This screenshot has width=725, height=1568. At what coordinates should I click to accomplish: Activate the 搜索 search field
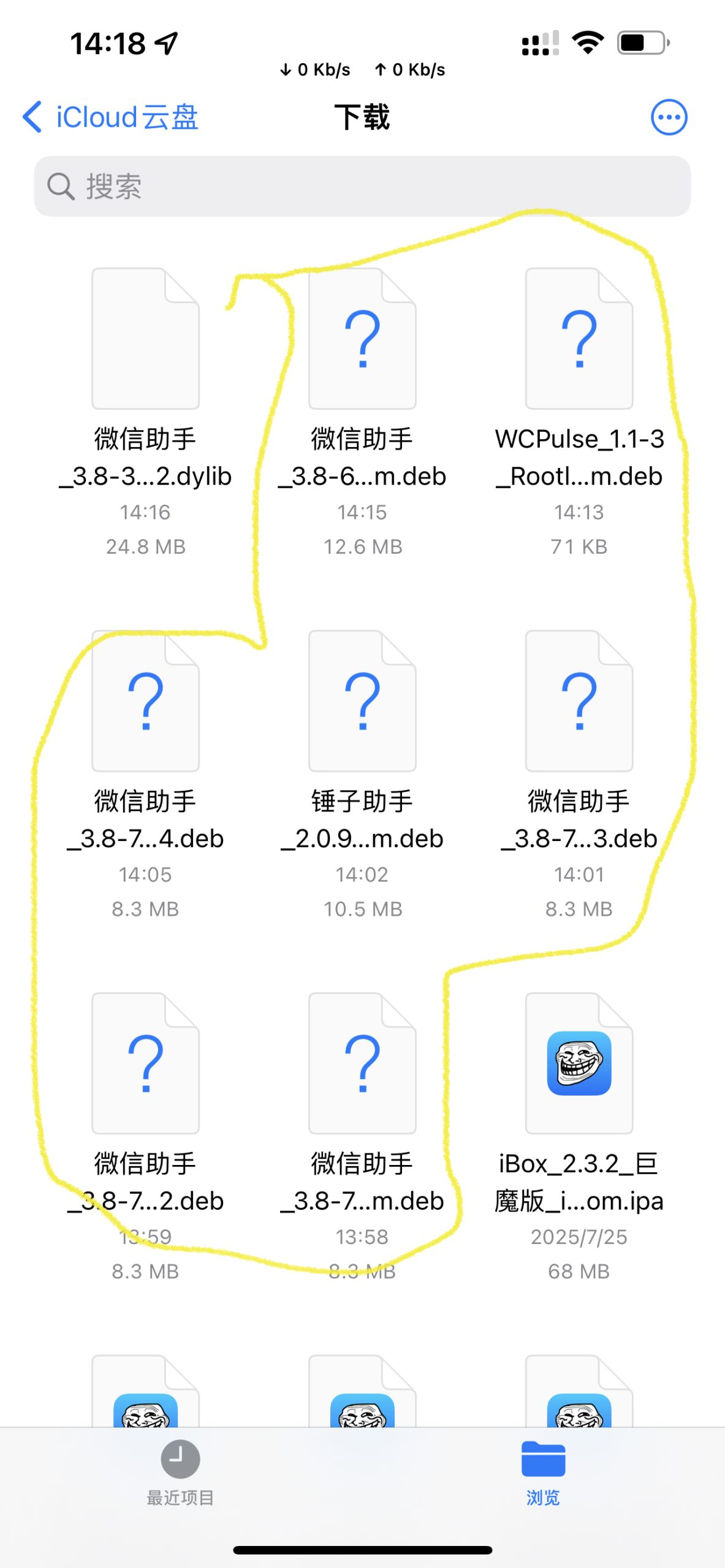tap(245, 186)
